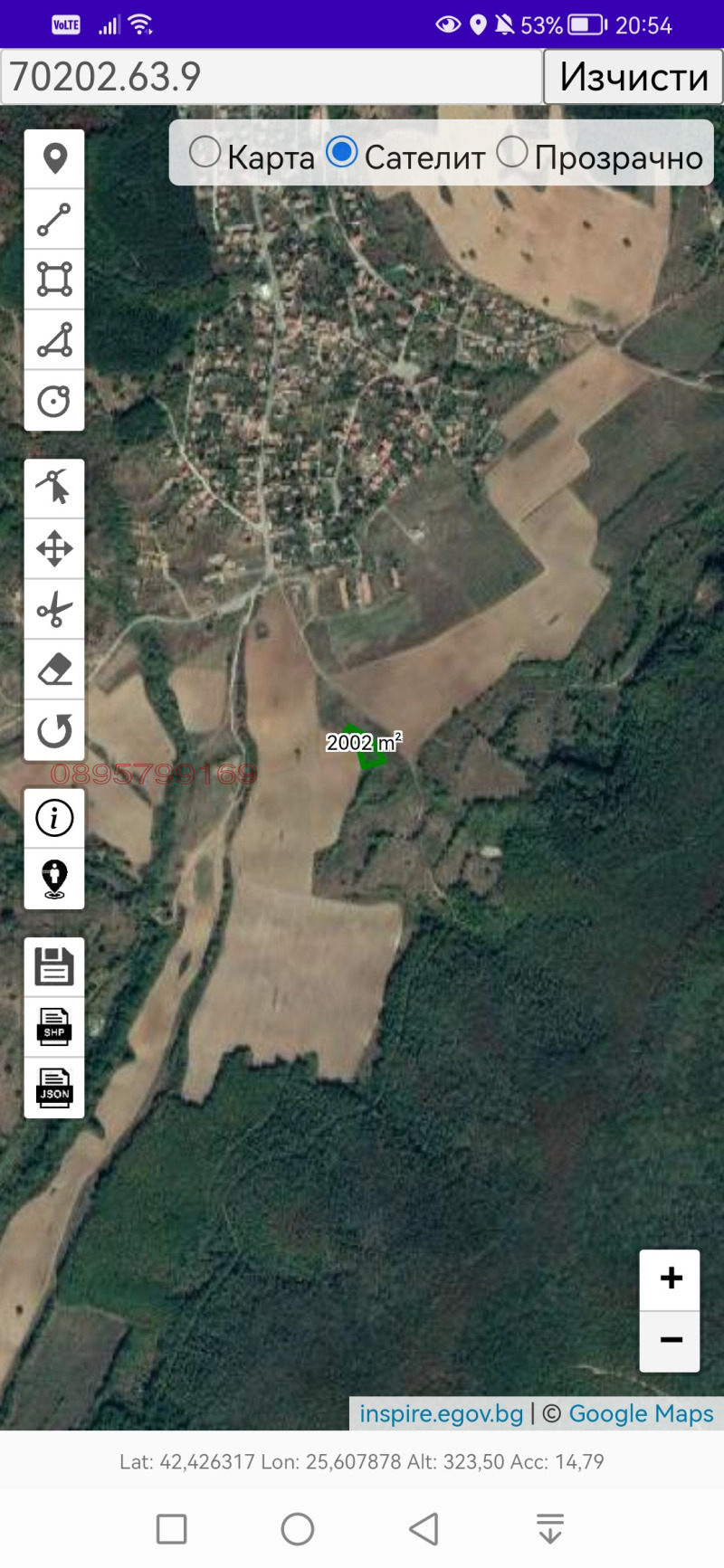Image resolution: width=724 pixels, height=1568 pixels.
Task: Export the parcel as SHP file
Action: [53, 1026]
